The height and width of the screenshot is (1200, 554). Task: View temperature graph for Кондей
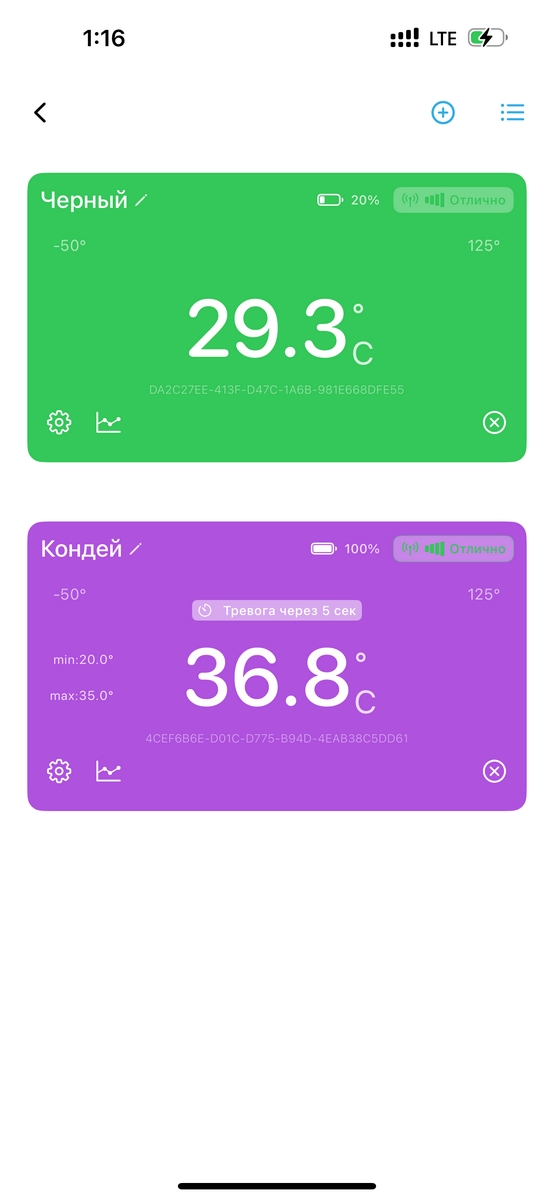[x=108, y=771]
